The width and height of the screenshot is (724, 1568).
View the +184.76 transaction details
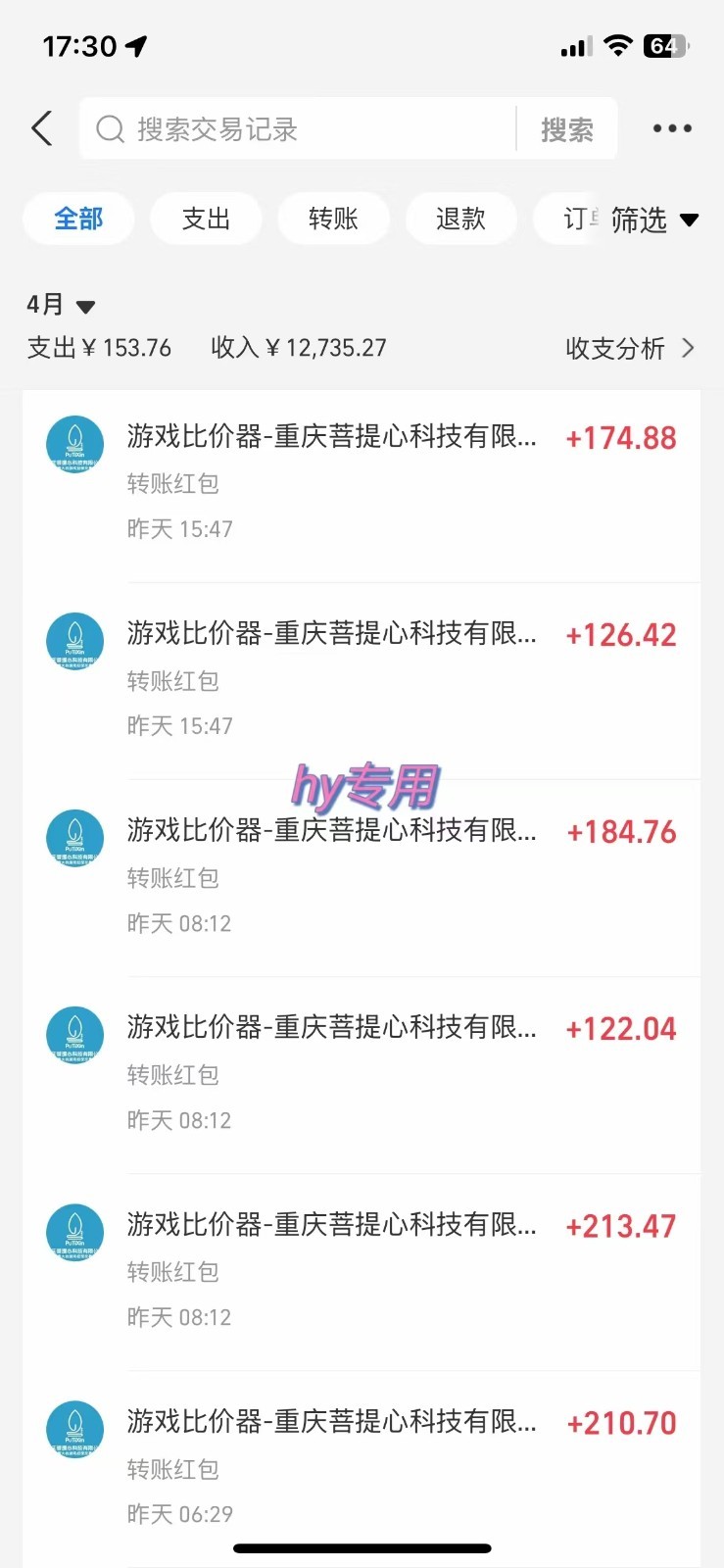pyautogui.click(x=362, y=878)
